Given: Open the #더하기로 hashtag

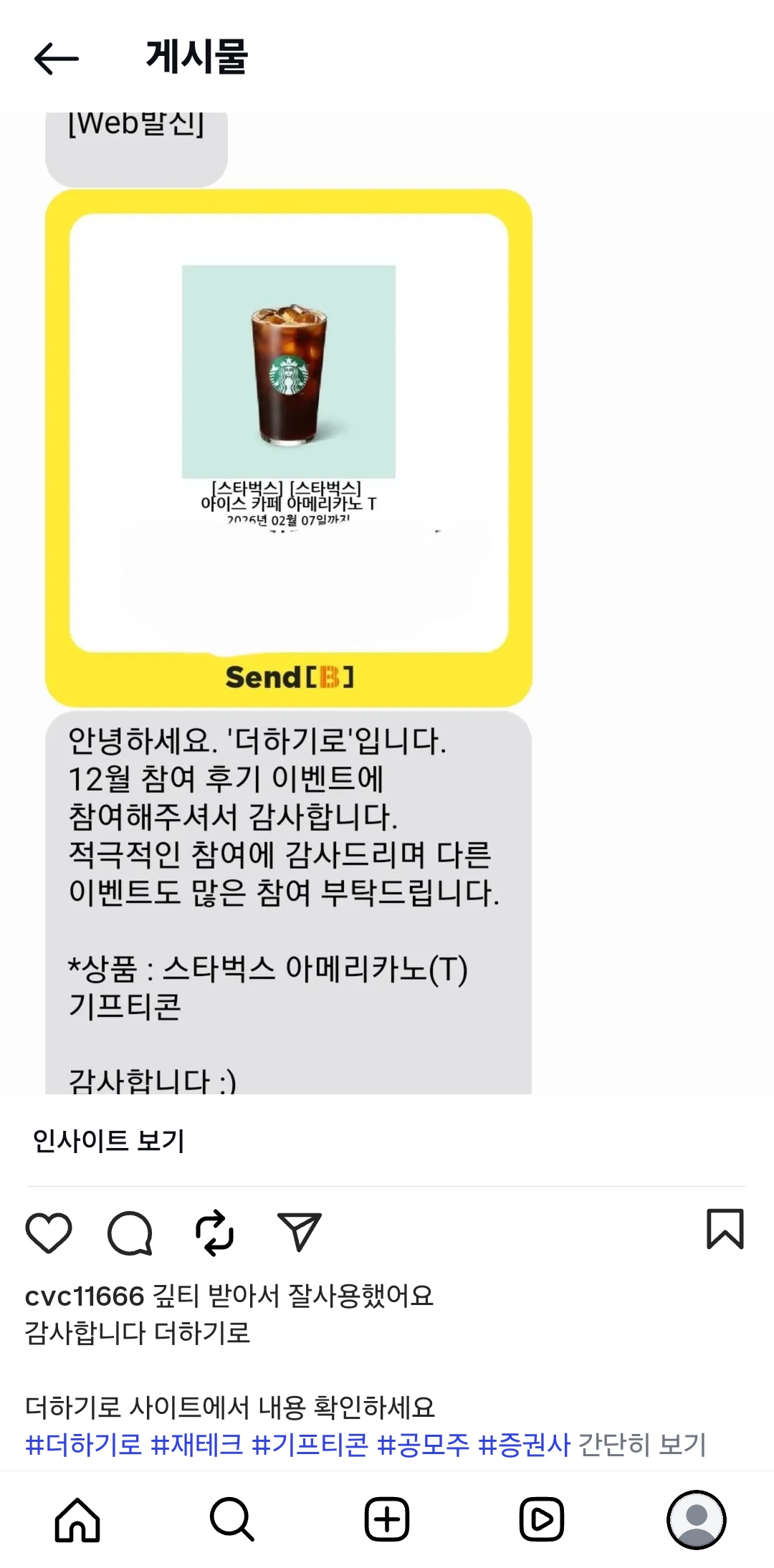Looking at the screenshot, I should click(84, 1444).
